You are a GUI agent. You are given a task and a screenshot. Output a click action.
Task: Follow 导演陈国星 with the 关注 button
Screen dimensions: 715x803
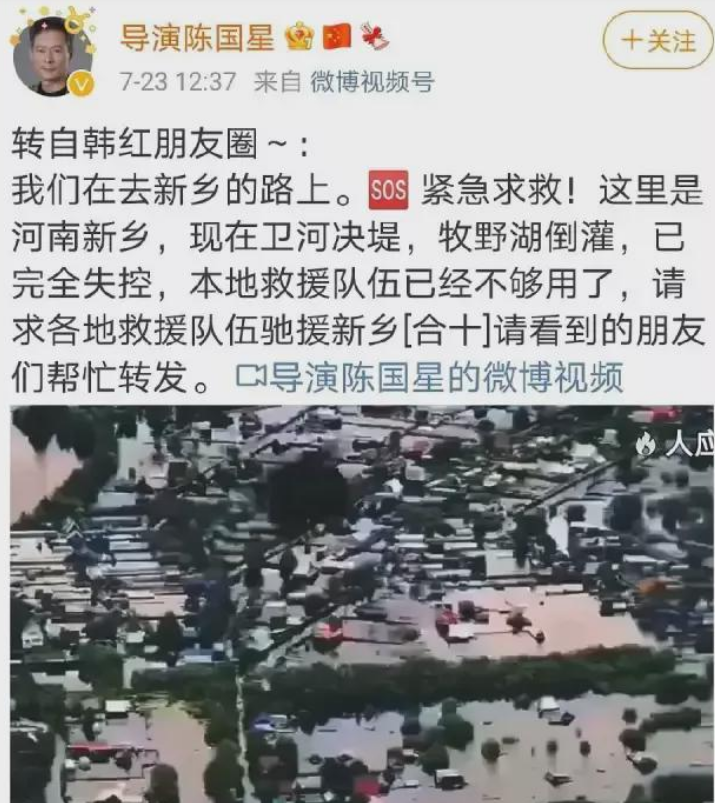click(657, 41)
